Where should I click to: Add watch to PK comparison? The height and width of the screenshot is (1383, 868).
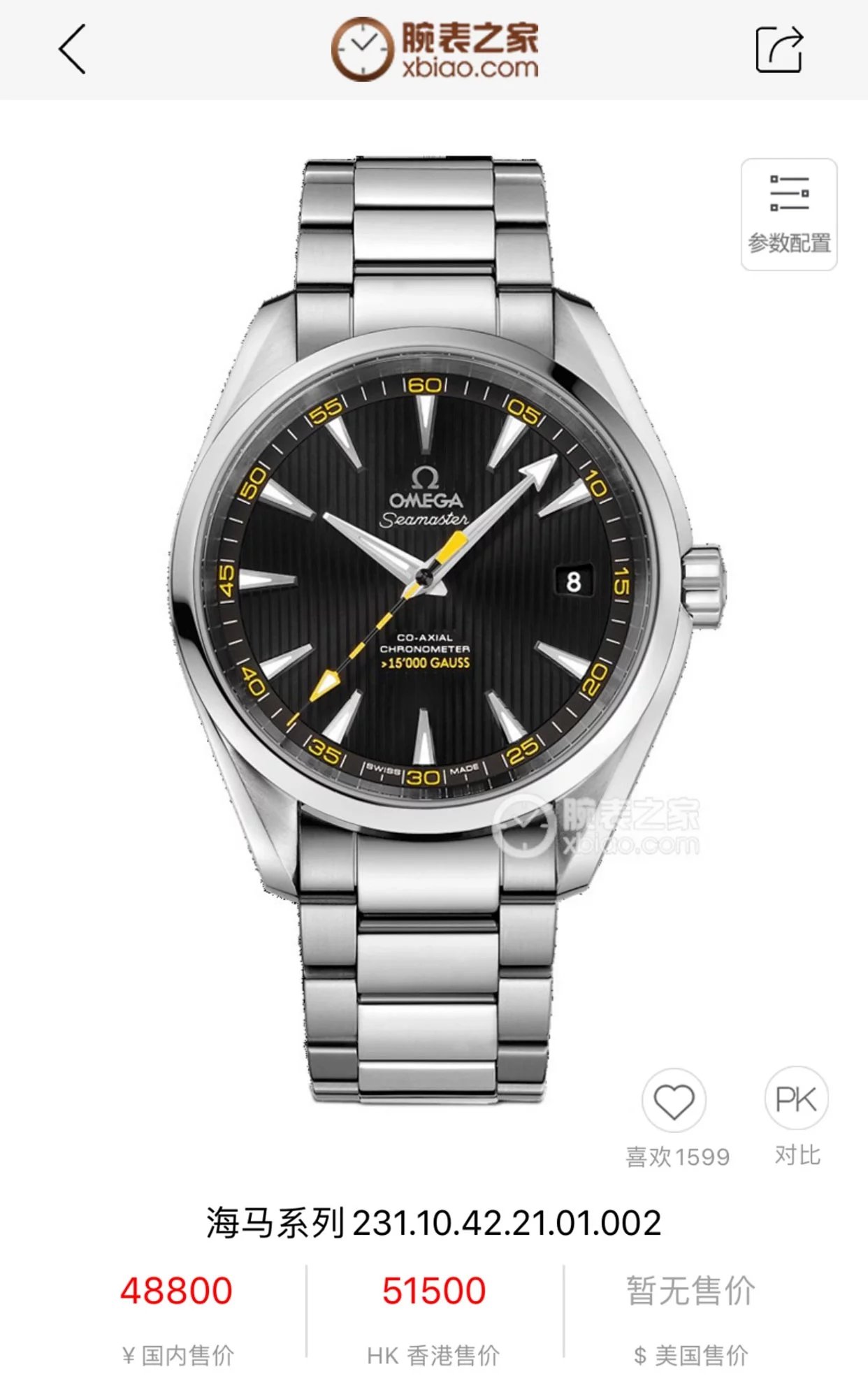point(796,1100)
